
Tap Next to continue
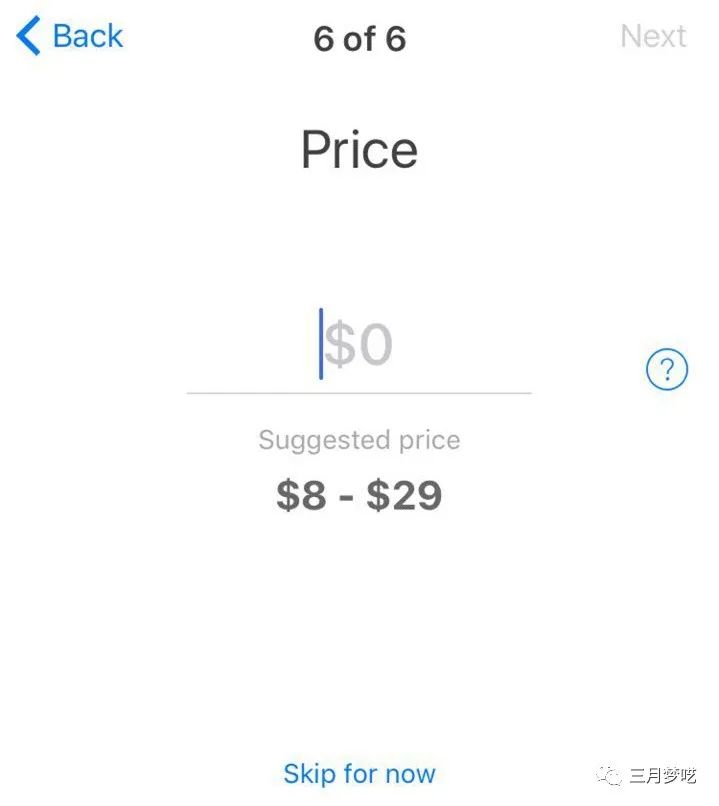(x=653, y=37)
